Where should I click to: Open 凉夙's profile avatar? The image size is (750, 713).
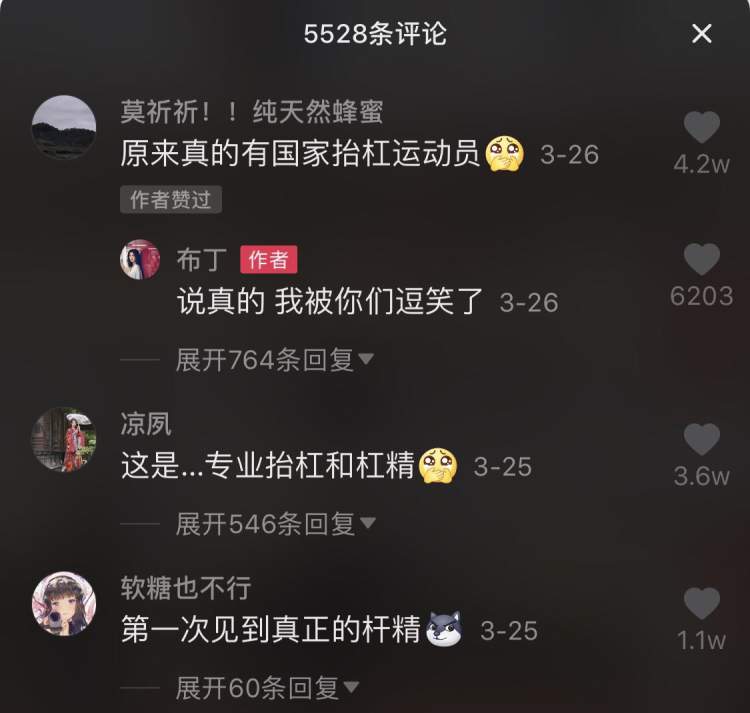tap(64, 439)
